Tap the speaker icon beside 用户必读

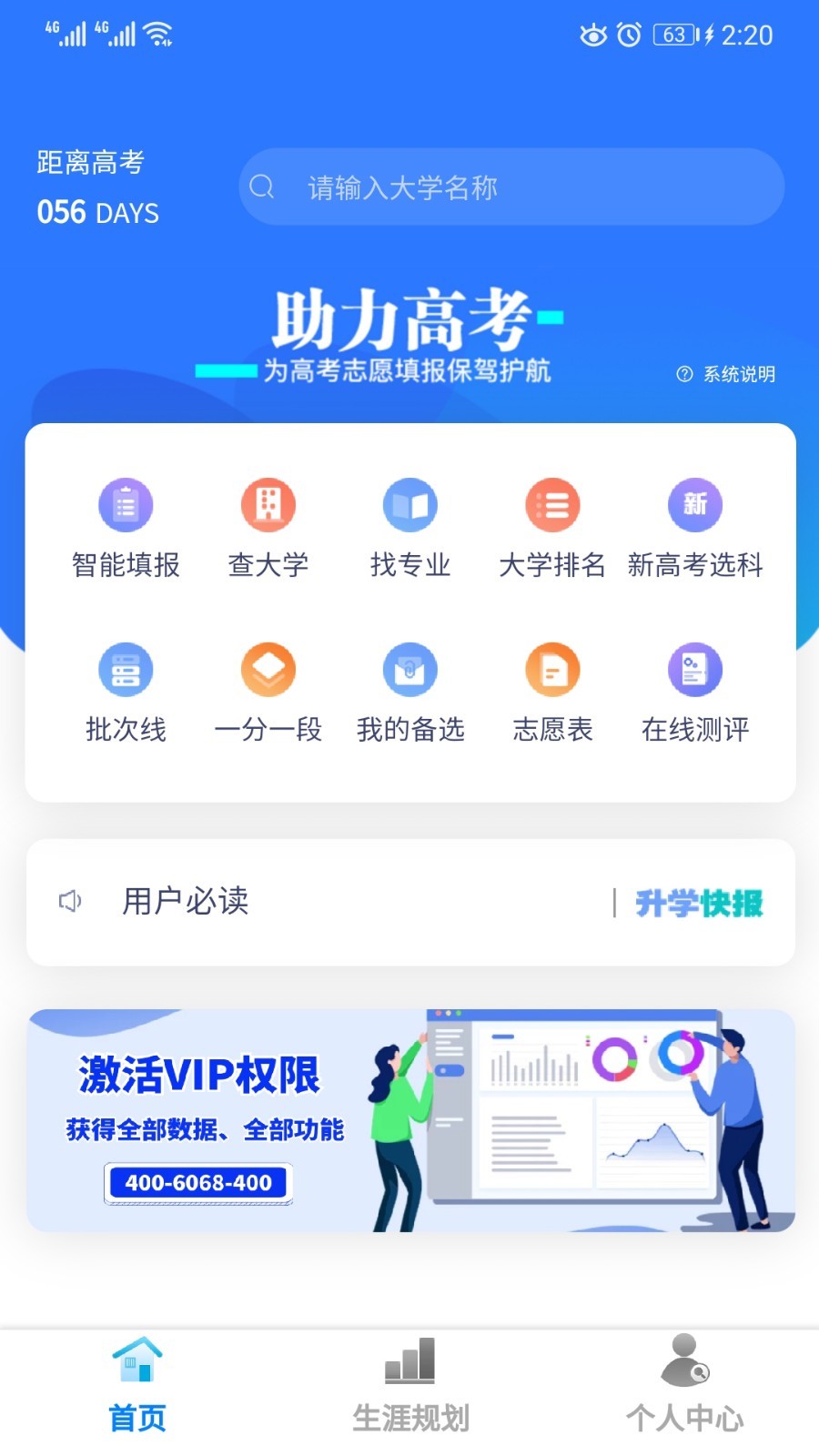[69, 901]
